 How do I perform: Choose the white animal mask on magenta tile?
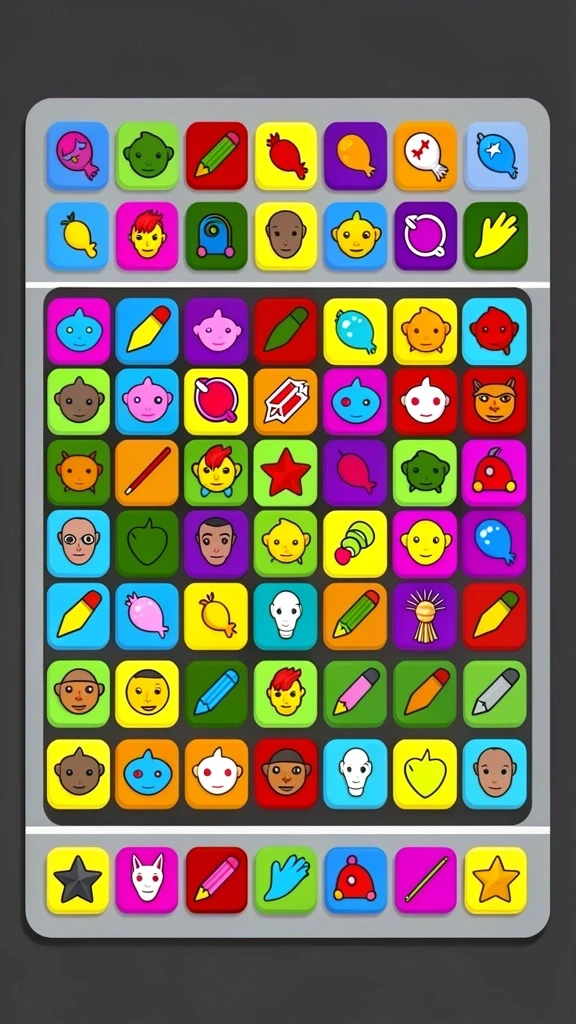coord(147,880)
